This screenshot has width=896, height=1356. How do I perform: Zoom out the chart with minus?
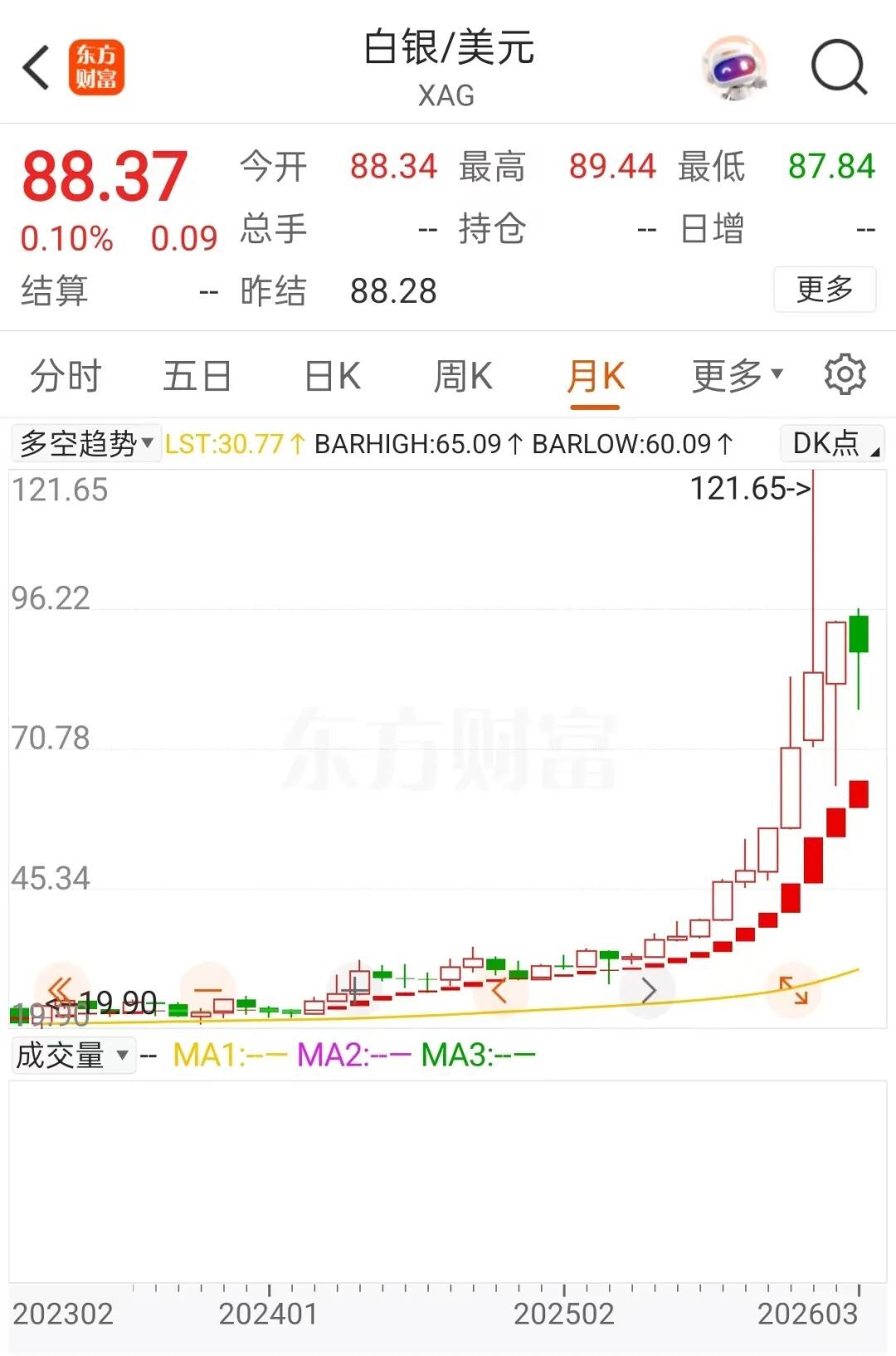pos(207,990)
